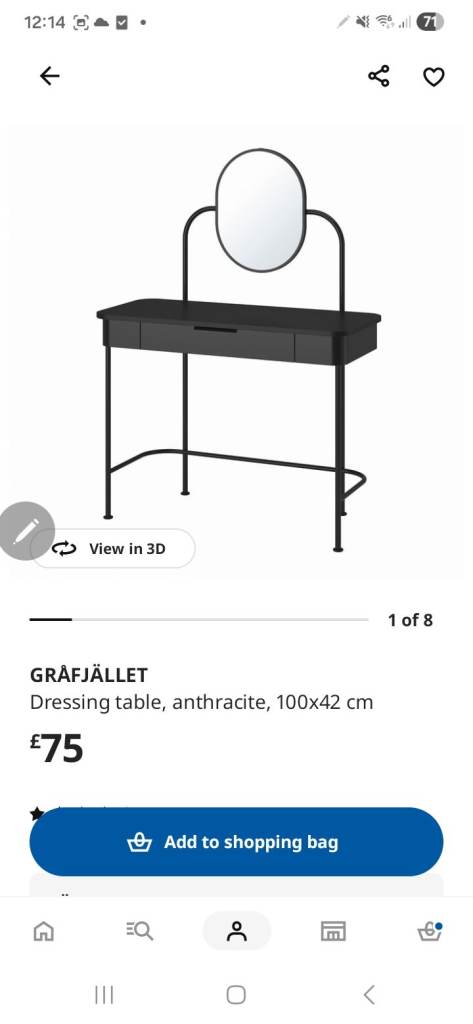Image resolution: width=473 pixels, height=1024 pixels.
Task: Add to shopping bag
Action: coord(236,842)
